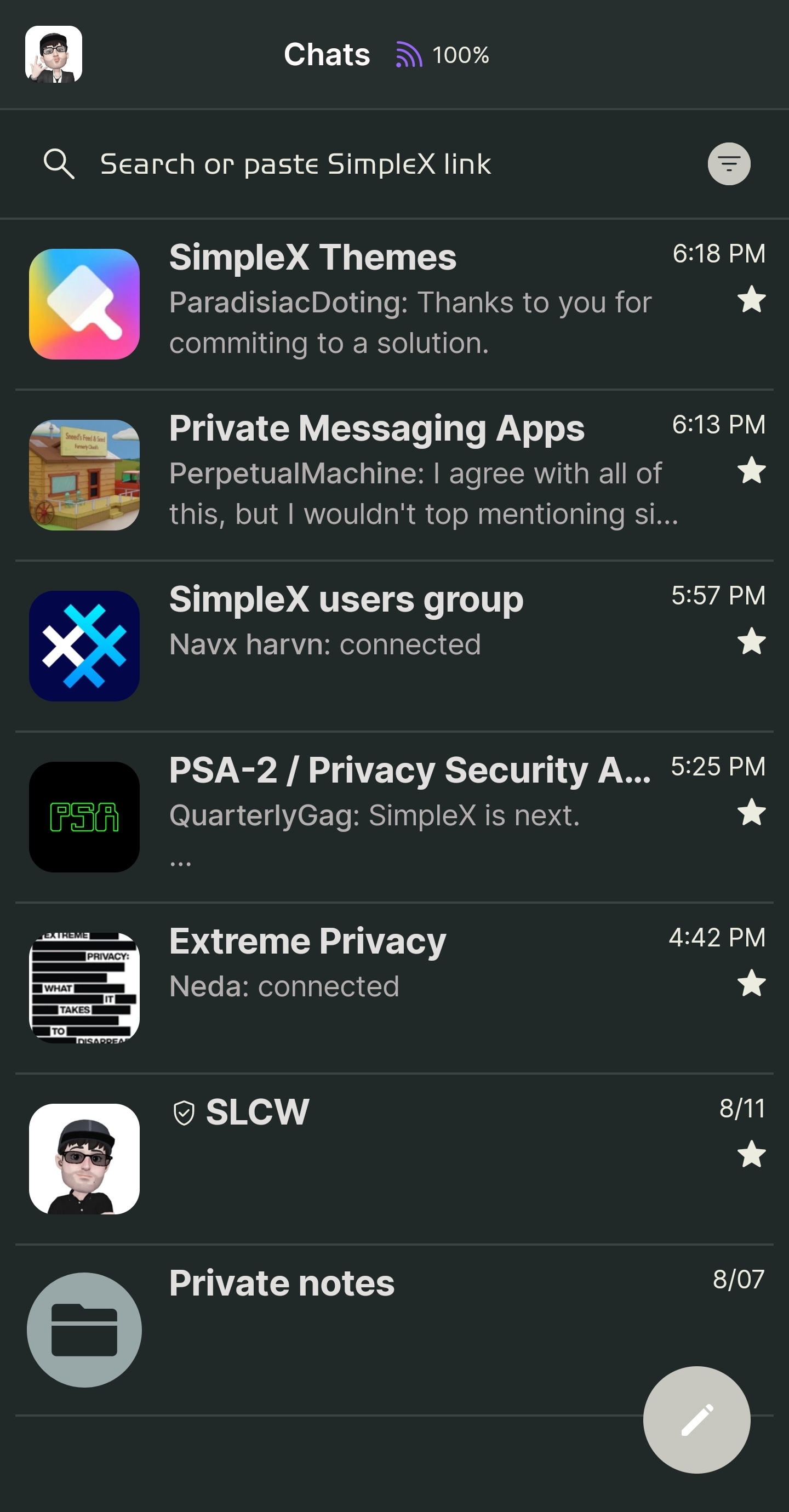This screenshot has height=1512, width=789.
Task: Open the profile avatar in the header
Action: click(x=54, y=54)
